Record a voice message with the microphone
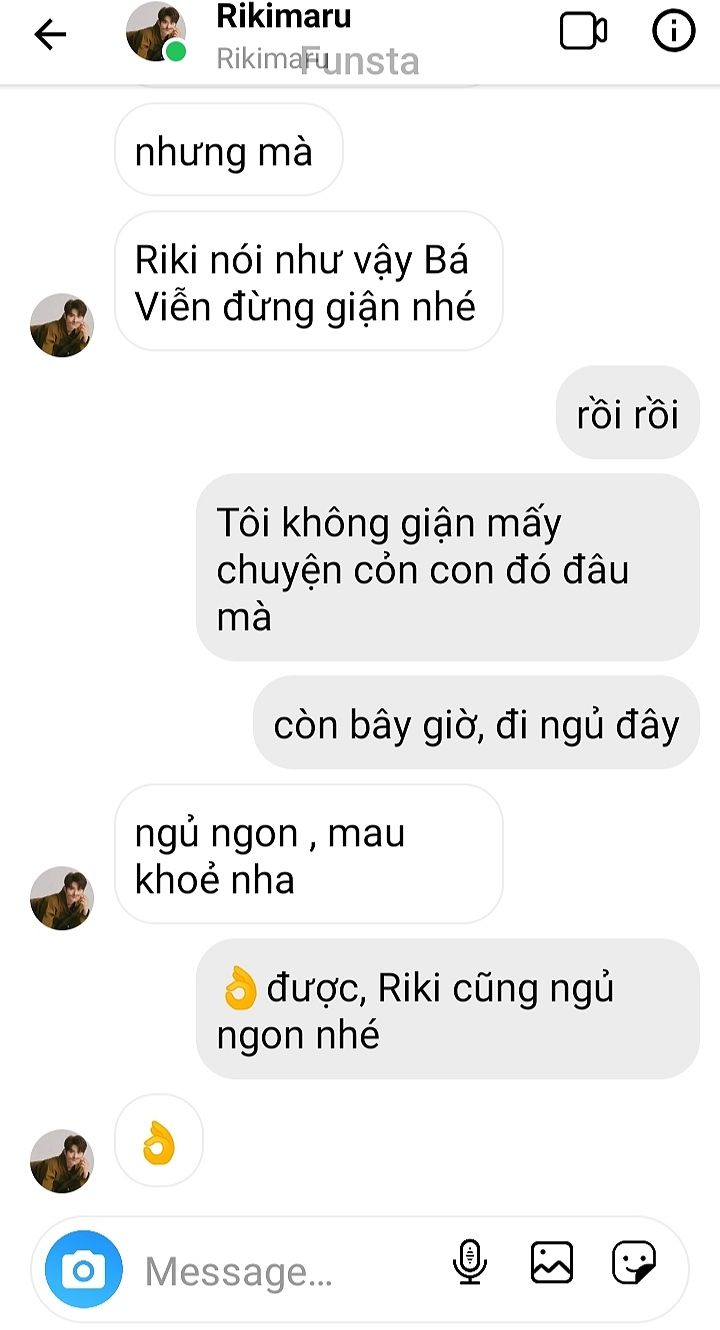720x1330 pixels. tap(469, 1262)
